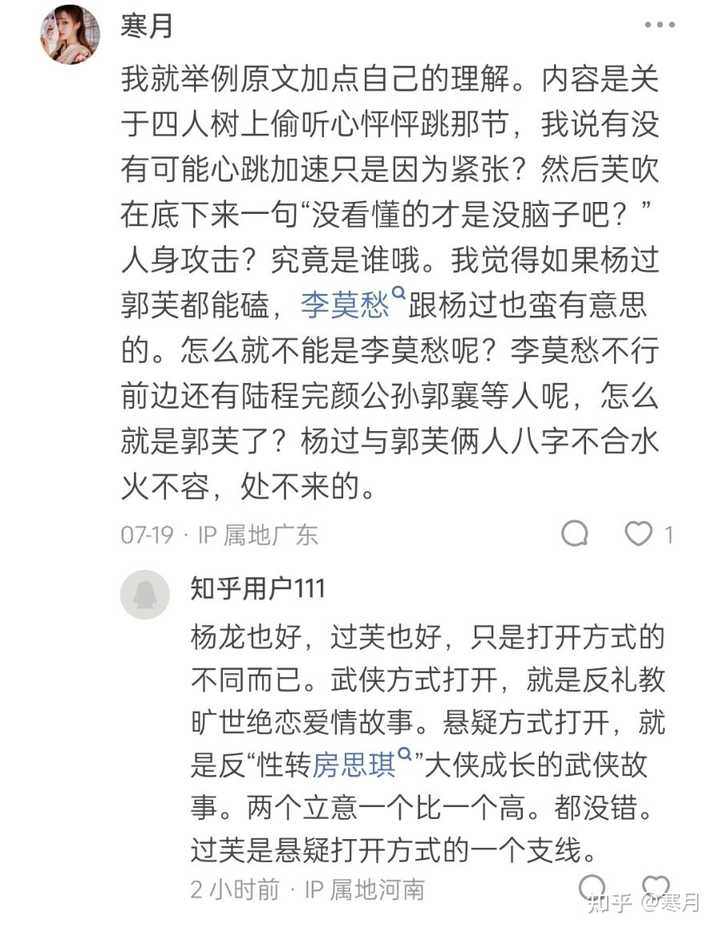Open 寒月's profile avatar
This screenshot has width=720, height=932.
[x=69, y=33]
